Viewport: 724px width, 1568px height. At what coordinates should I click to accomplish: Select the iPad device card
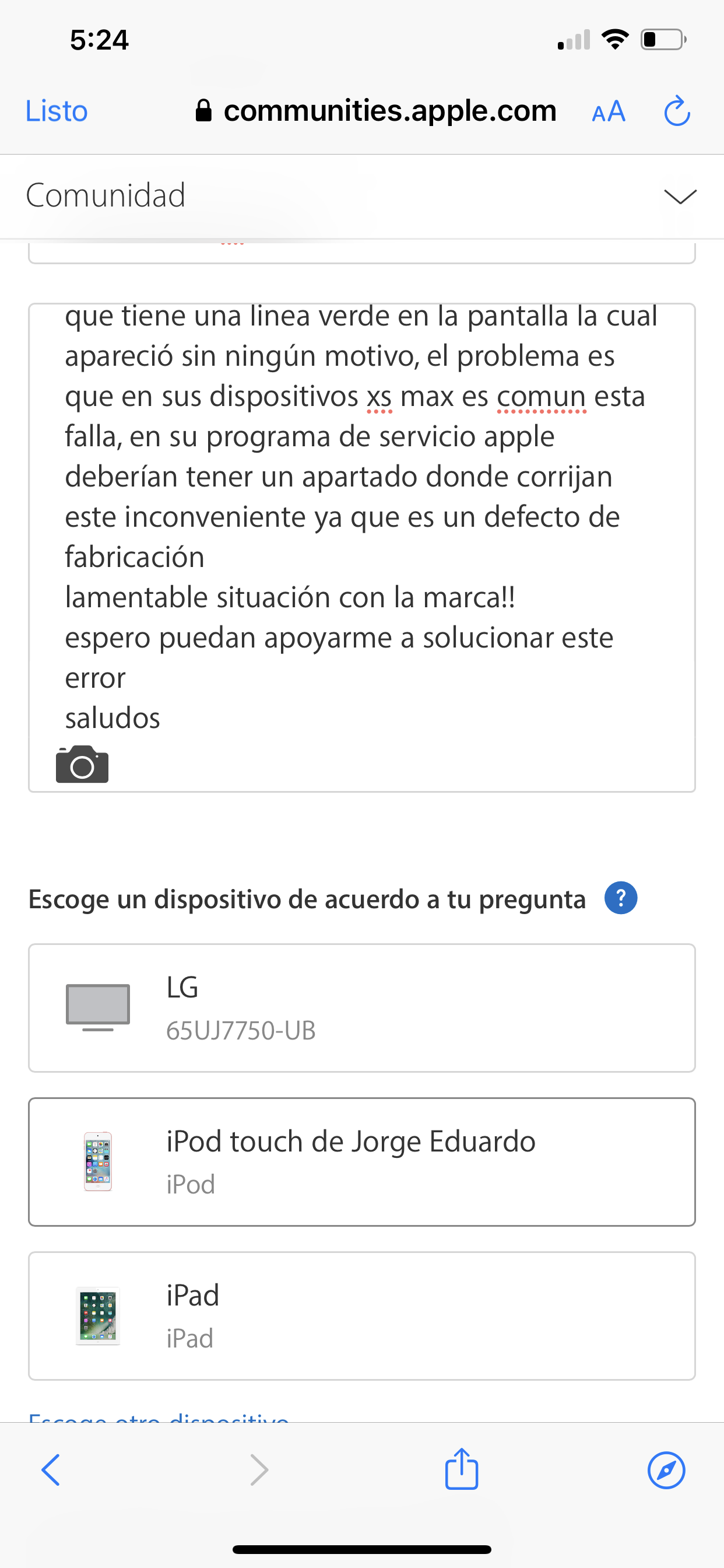361,1315
